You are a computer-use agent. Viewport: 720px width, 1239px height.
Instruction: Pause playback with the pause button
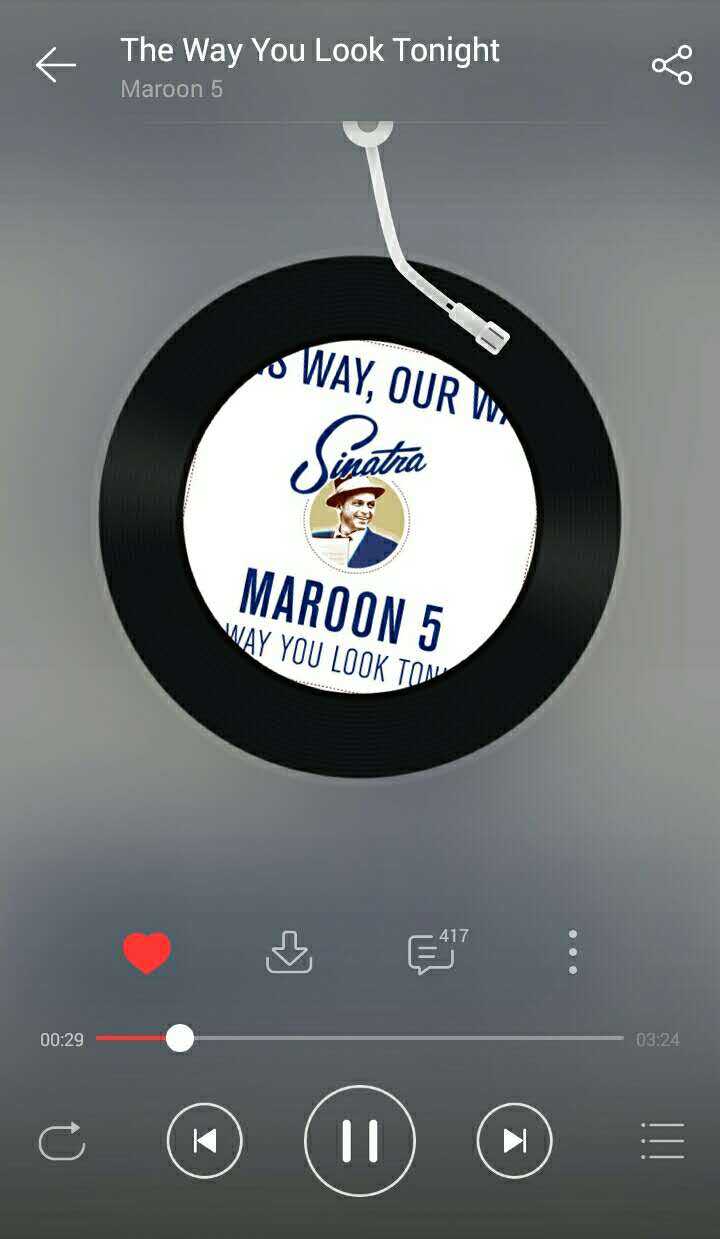click(x=360, y=1140)
